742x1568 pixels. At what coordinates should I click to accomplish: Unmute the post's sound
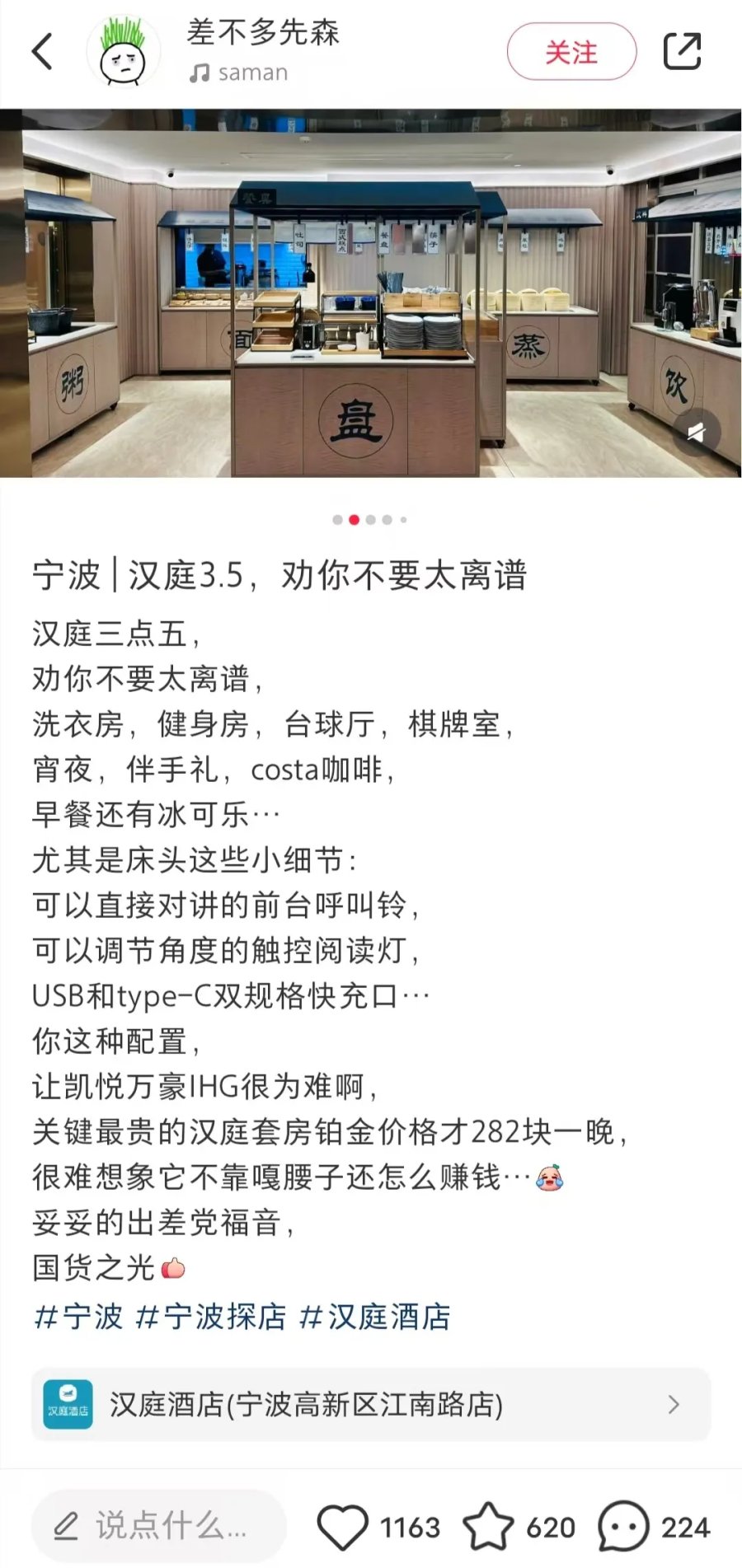[x=697, y=432]
